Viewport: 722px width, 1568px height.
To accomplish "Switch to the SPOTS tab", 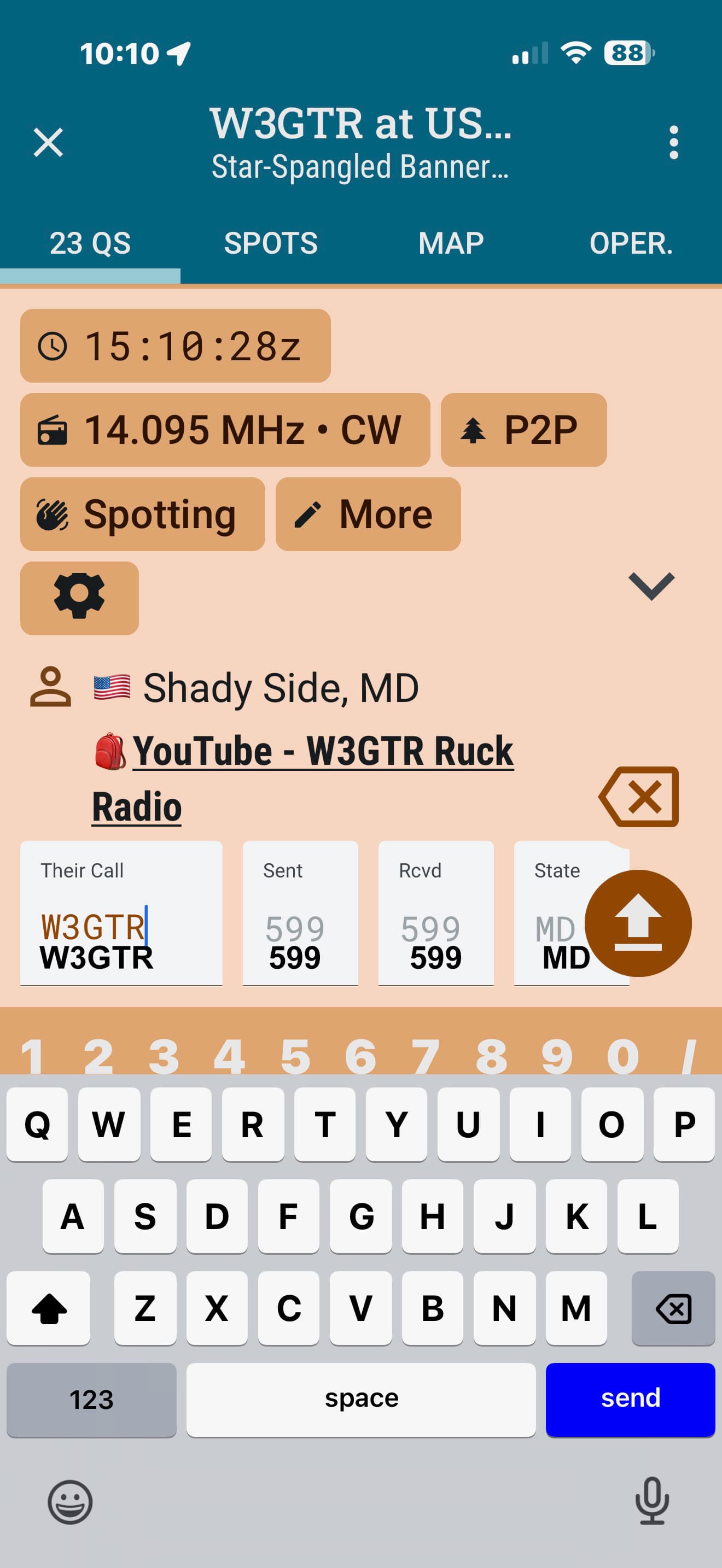I will pyautogui.click(x=270, y=243).
